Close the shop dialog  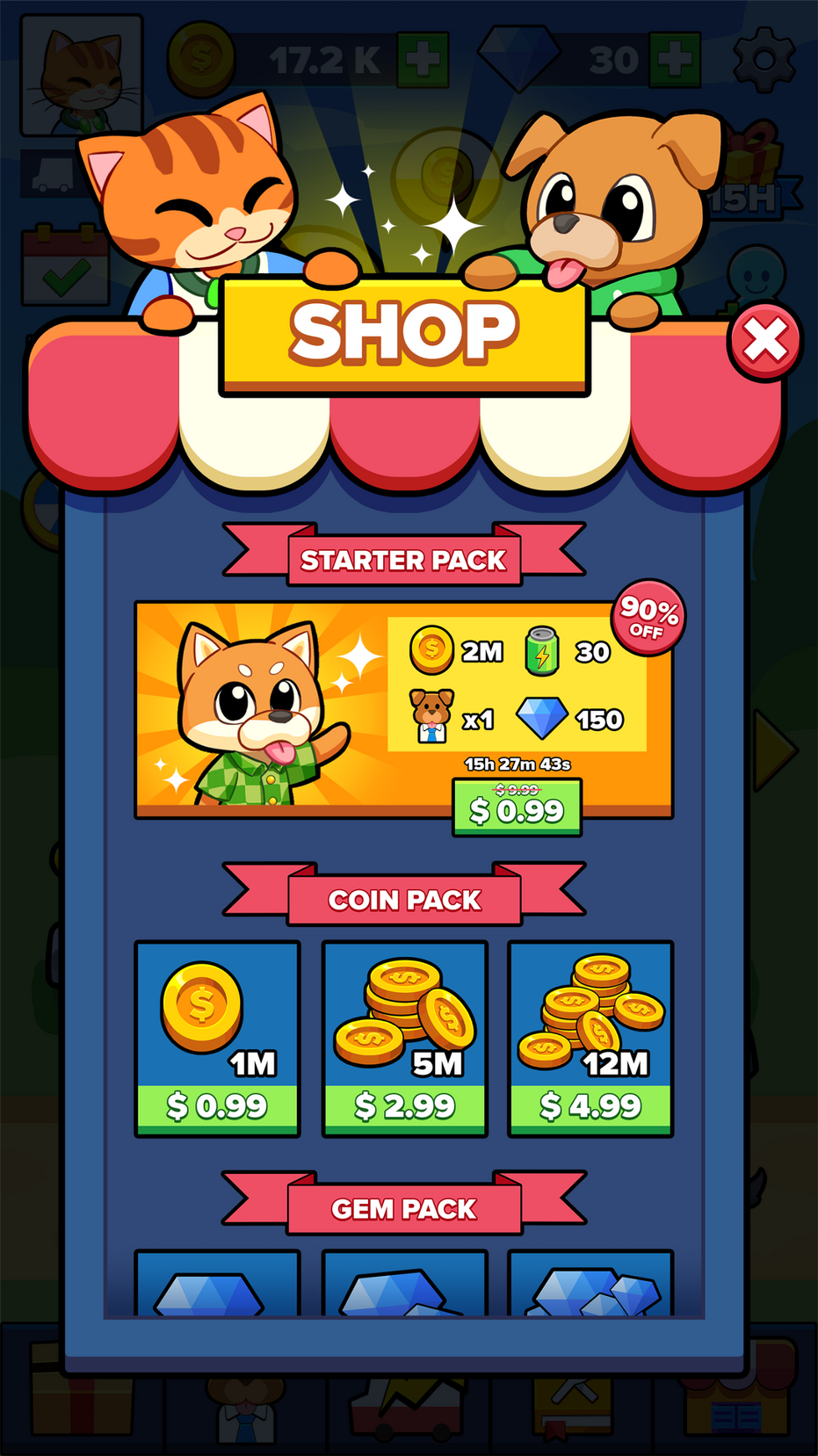pos(764,341)
